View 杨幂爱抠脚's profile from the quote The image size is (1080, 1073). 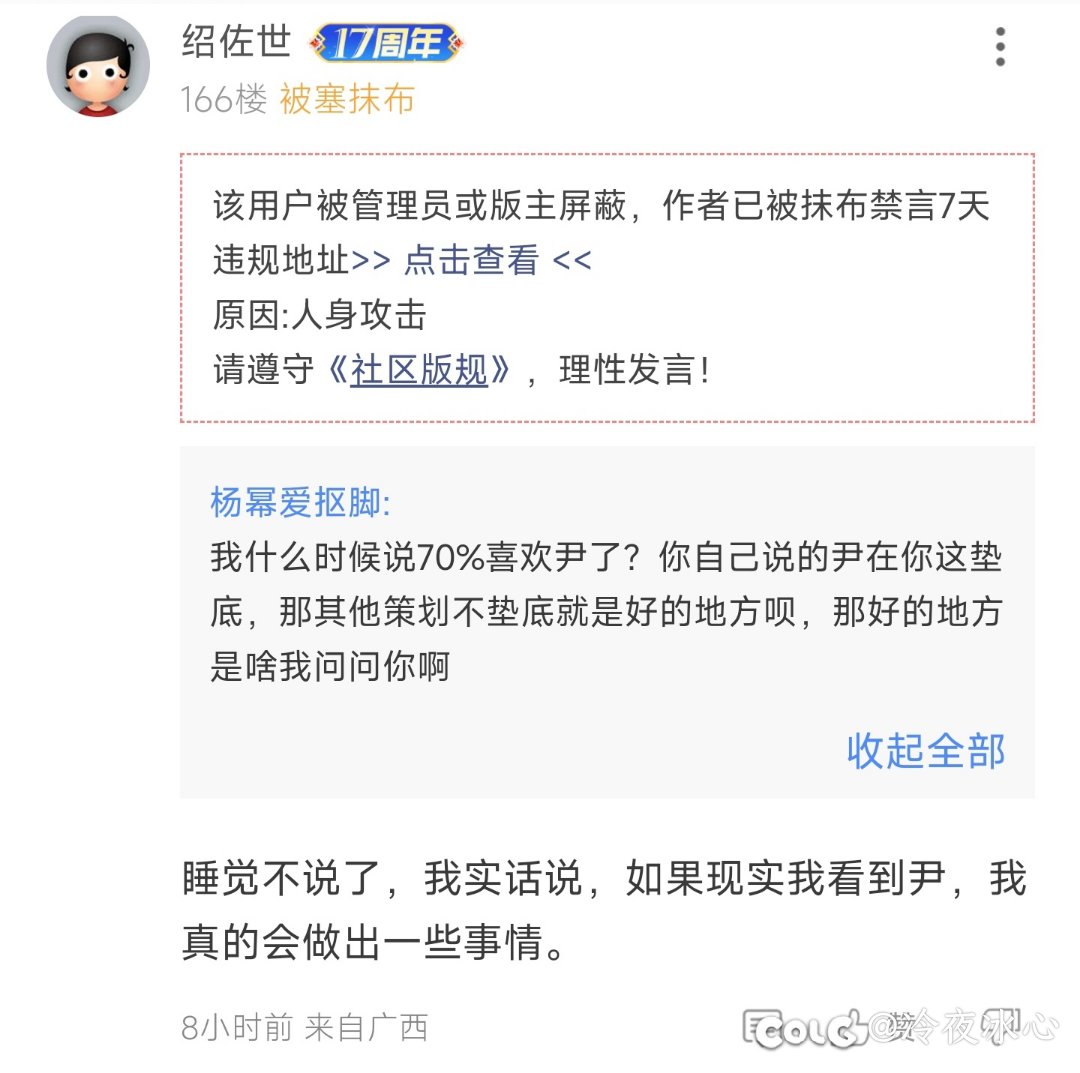(300, 503)
